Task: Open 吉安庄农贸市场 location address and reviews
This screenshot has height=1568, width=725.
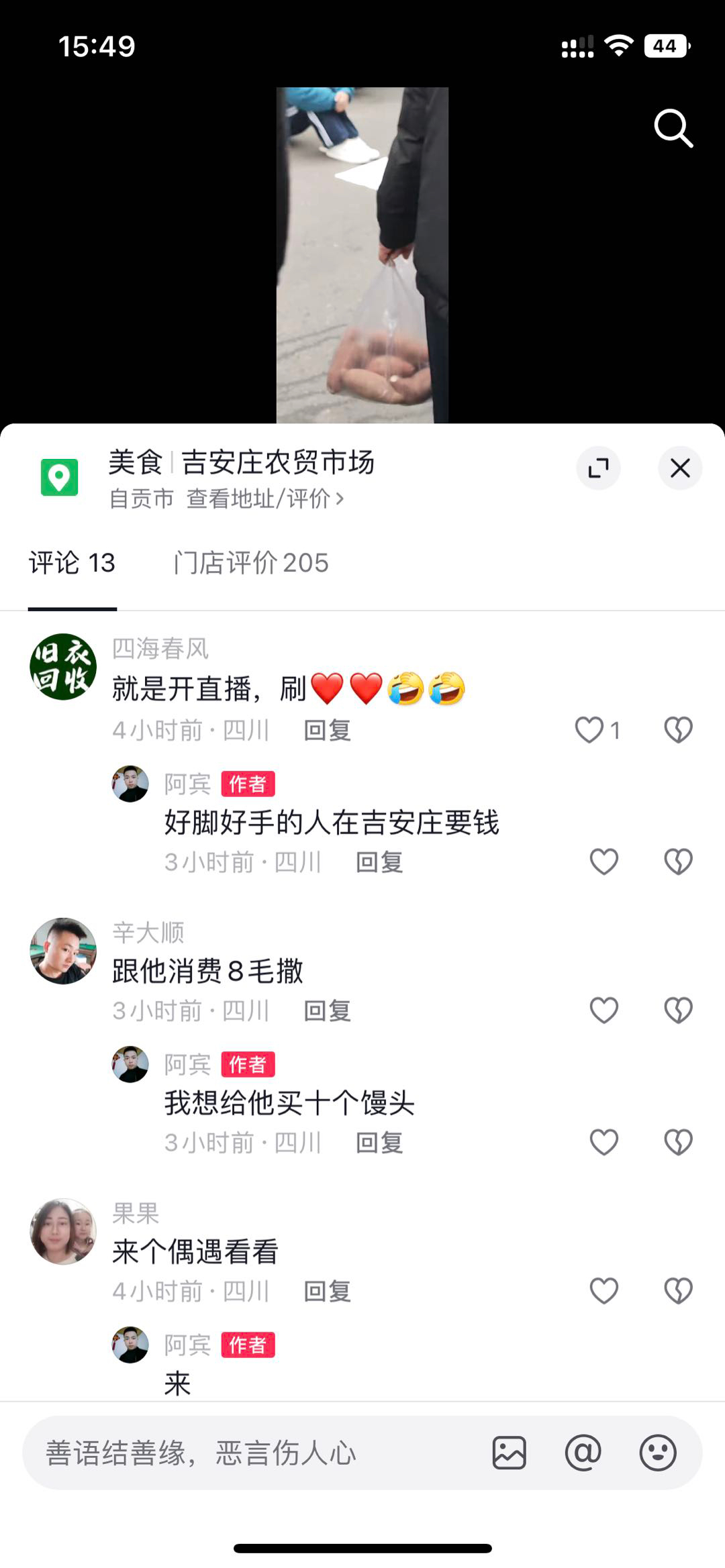Action: point(264,499)
